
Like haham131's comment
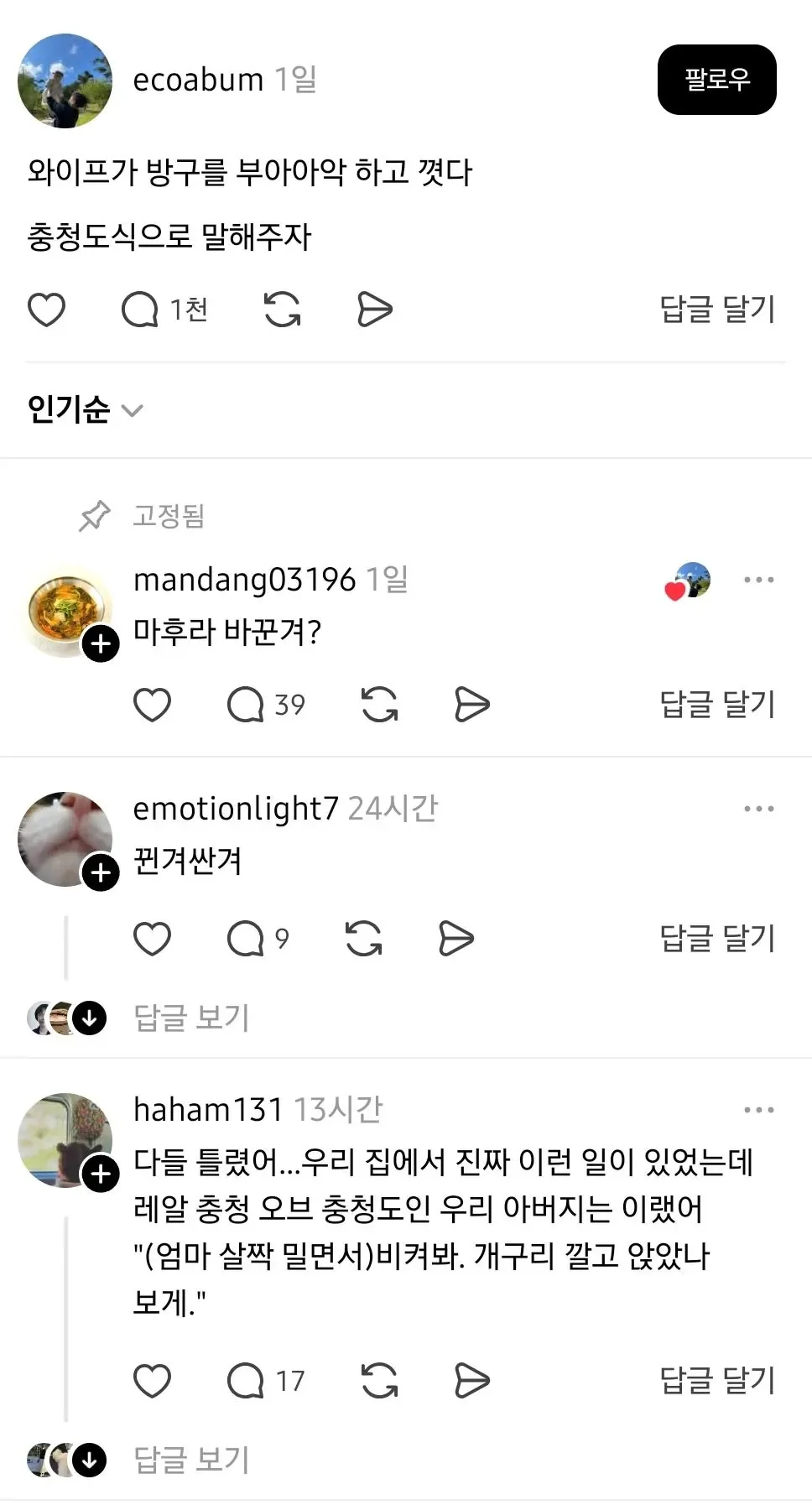click(152, 1381)
